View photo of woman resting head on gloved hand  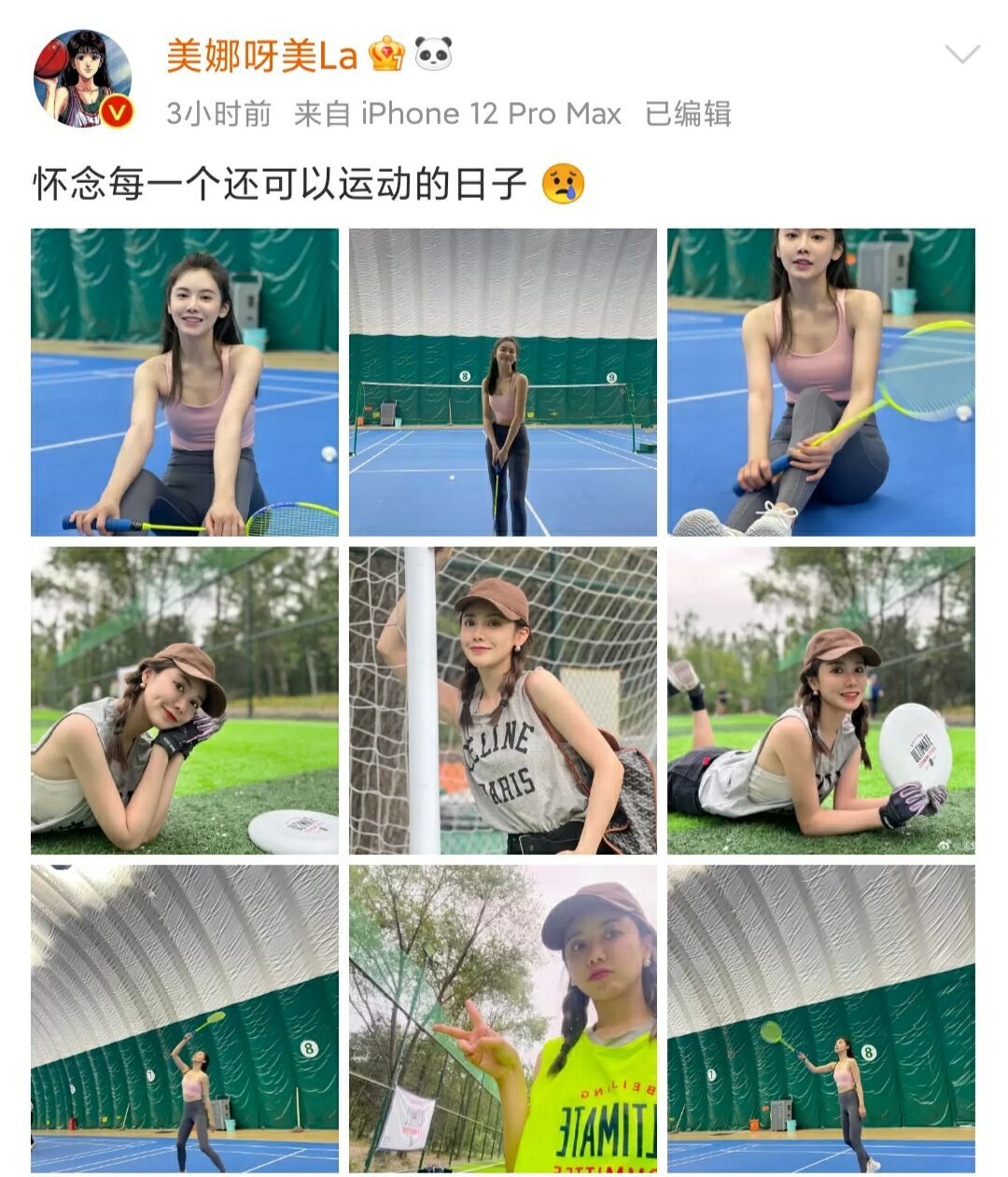[x=185, y=700]
